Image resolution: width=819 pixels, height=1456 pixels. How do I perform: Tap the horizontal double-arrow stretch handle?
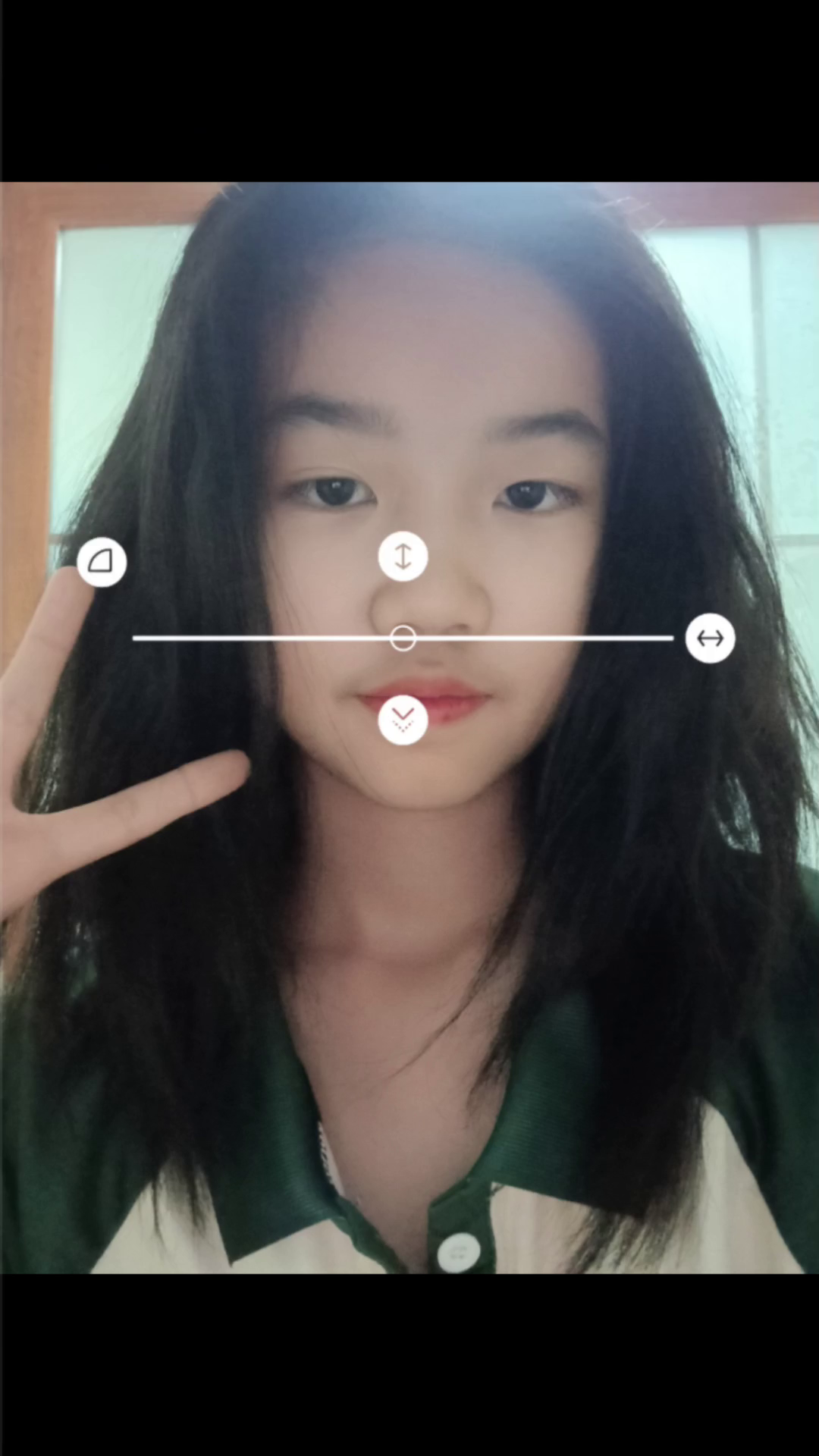(x=710, y=639)
